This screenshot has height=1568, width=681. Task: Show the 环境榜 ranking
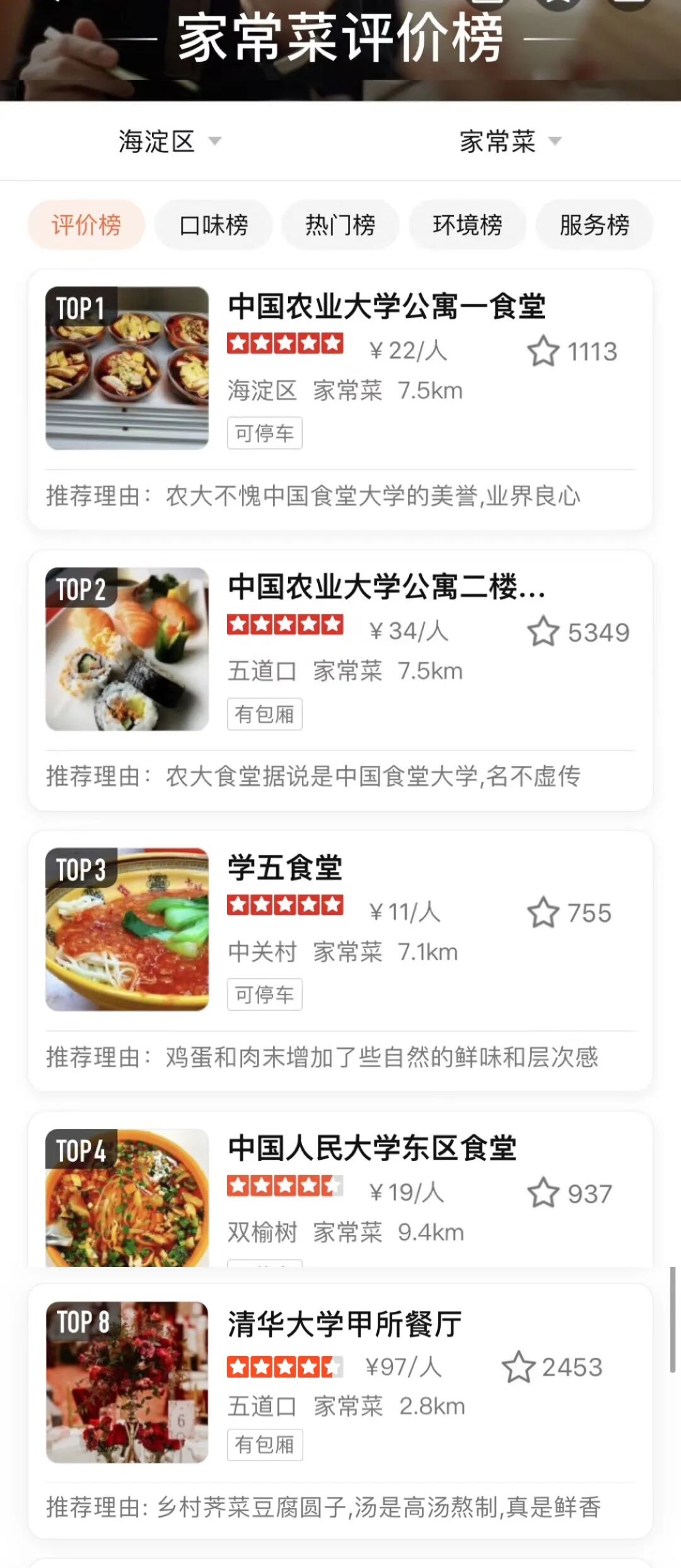467,225
